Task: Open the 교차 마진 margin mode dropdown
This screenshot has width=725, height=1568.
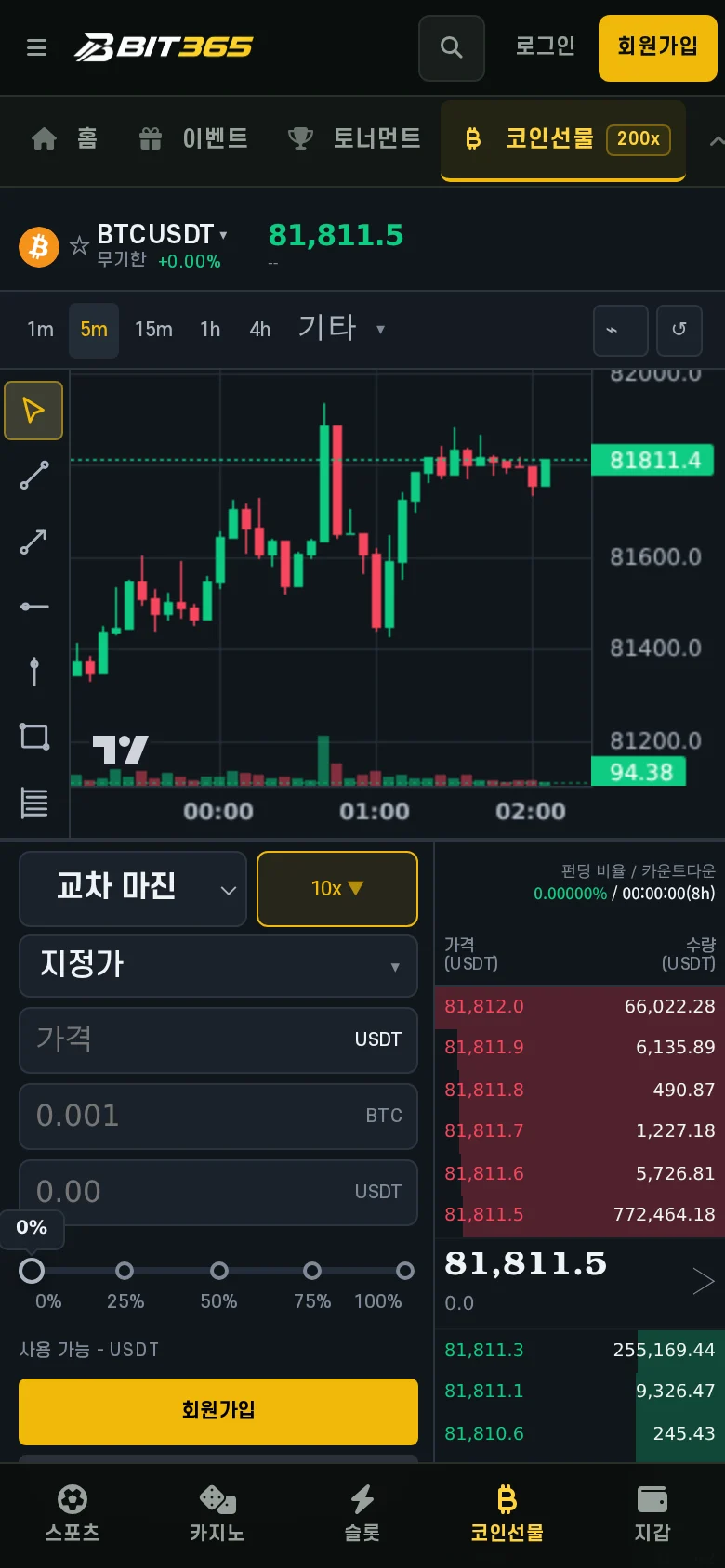Action: [133, 889]
